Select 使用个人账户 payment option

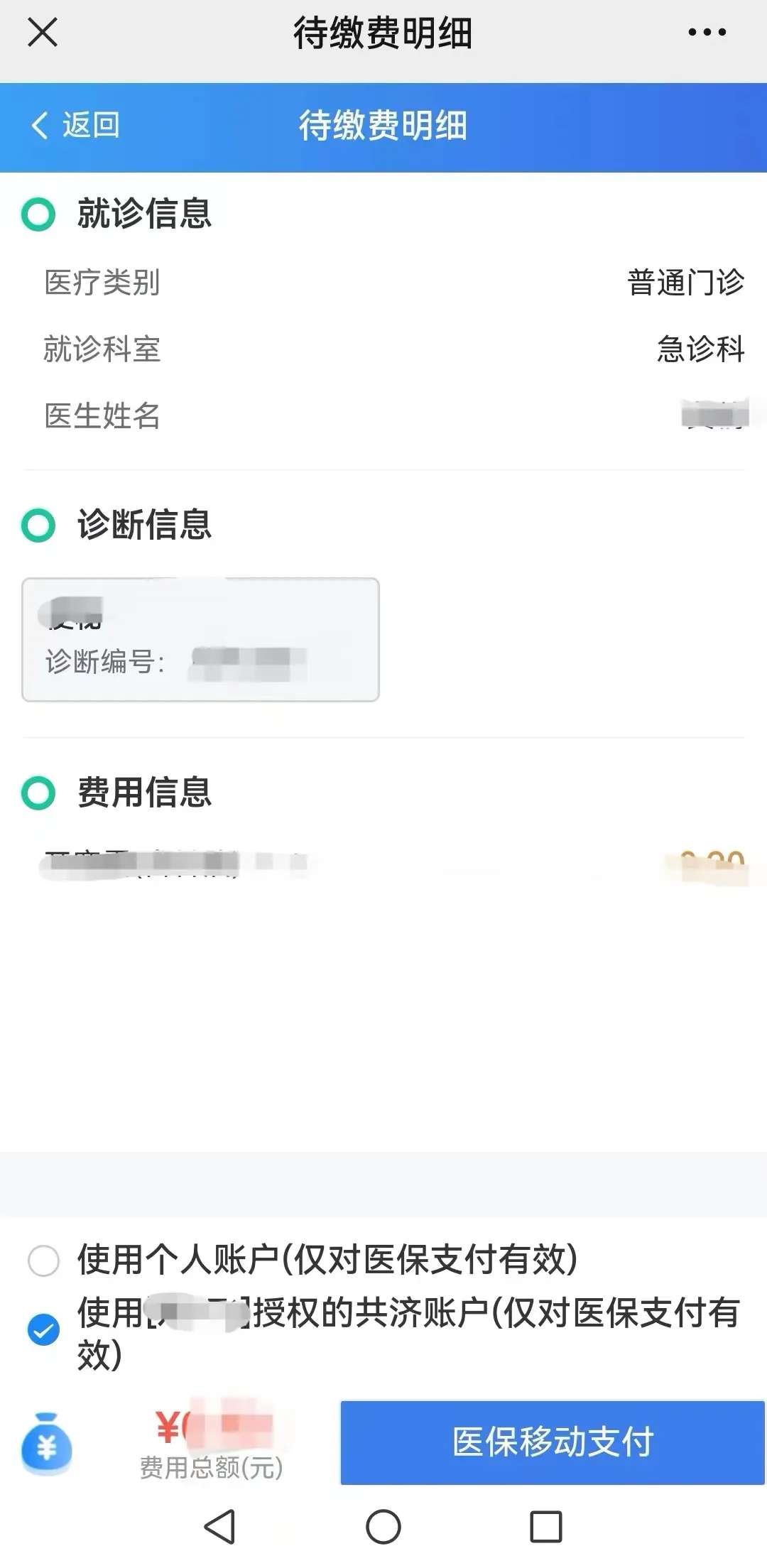(44, 1261)
